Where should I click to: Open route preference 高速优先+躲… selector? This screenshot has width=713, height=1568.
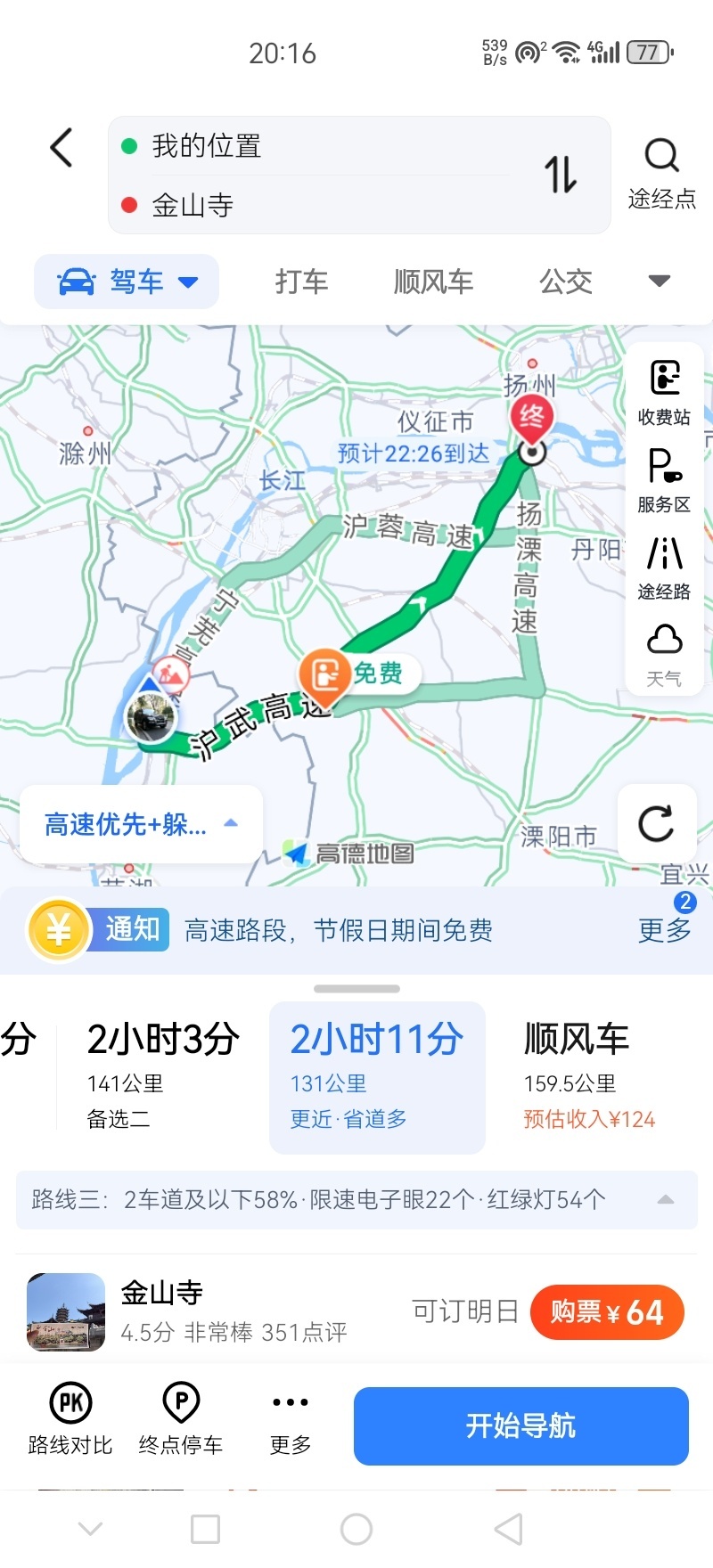click(x=141, y=824)
